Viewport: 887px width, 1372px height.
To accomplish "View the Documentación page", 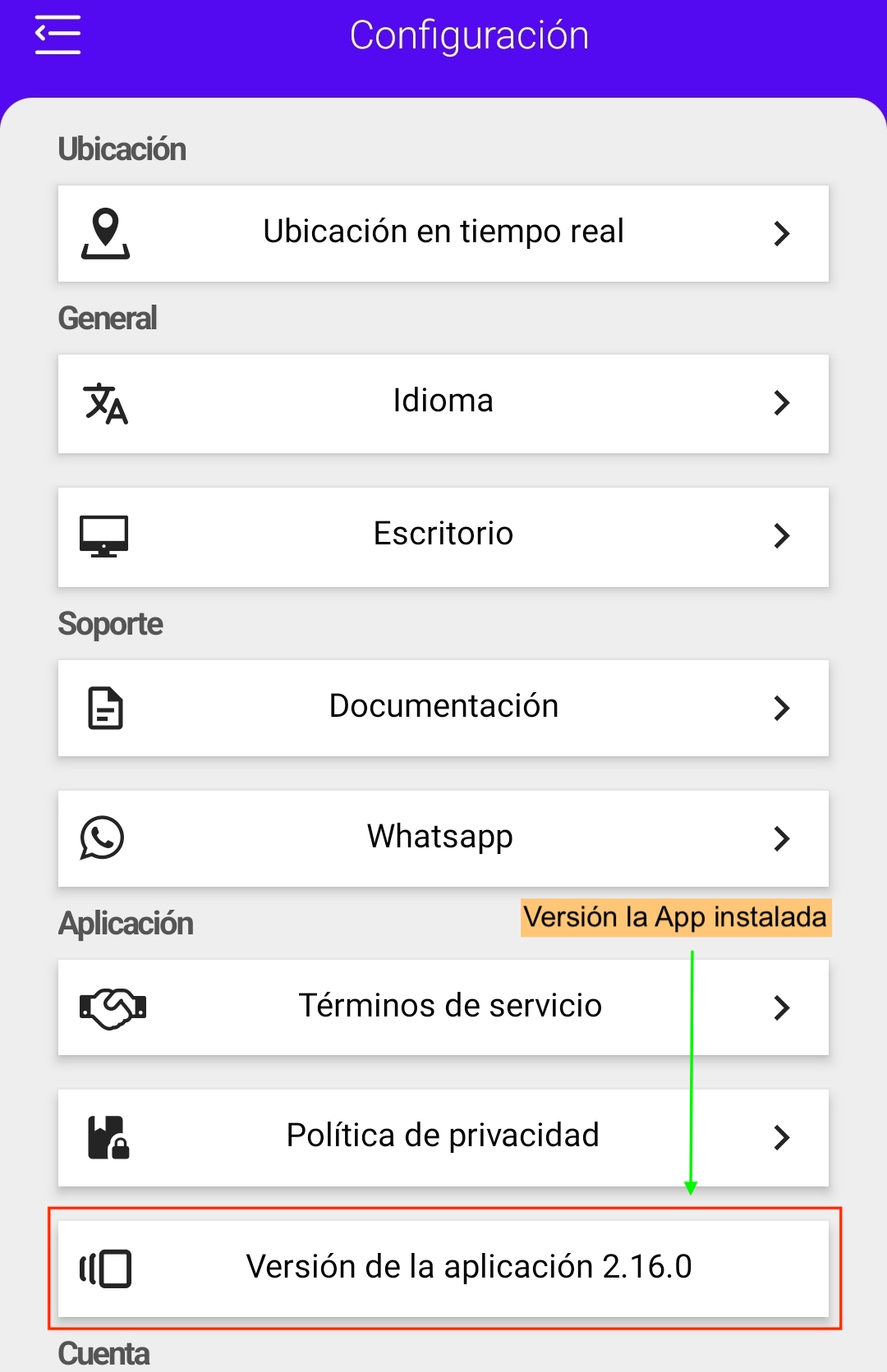I will (443, 708).
